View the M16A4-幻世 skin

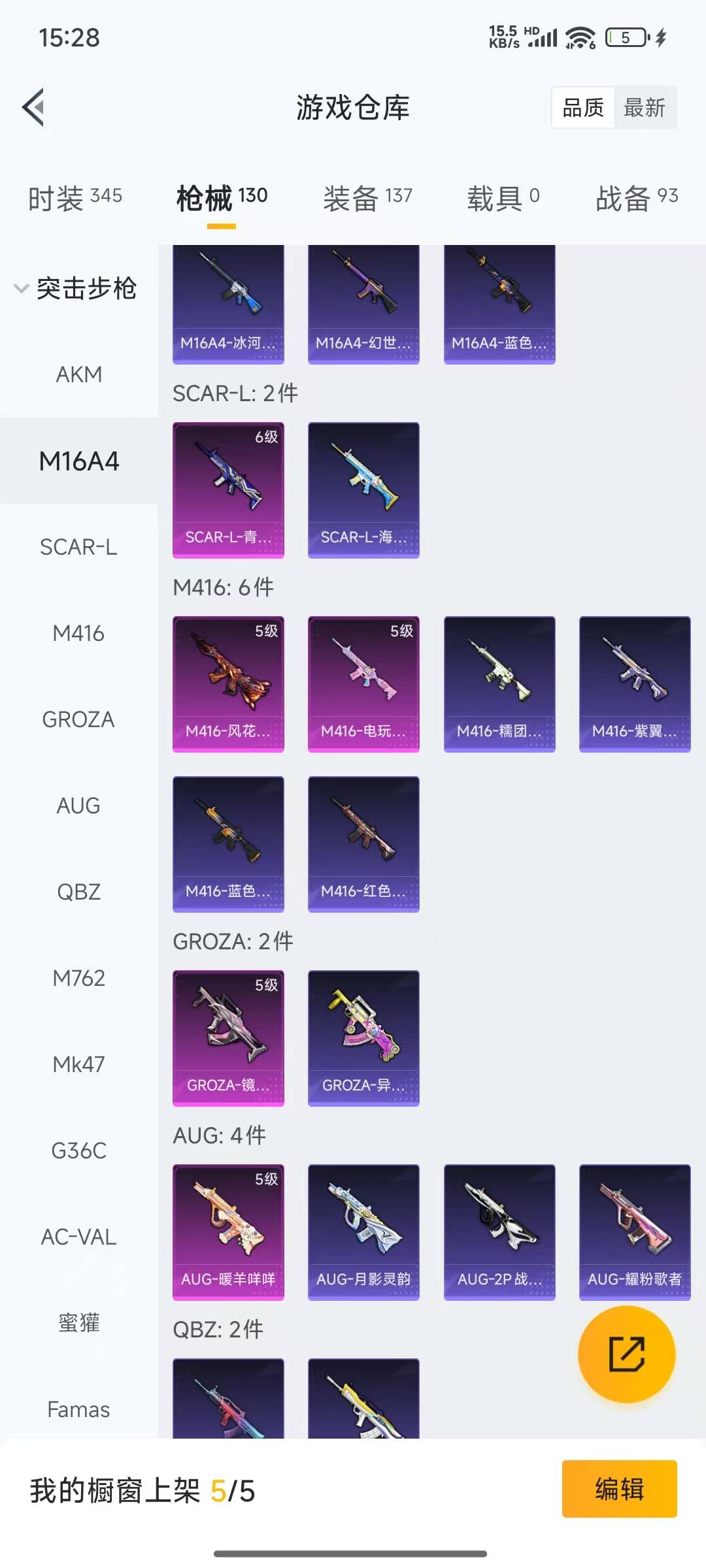pyautogui.click(x=363, y=304)
